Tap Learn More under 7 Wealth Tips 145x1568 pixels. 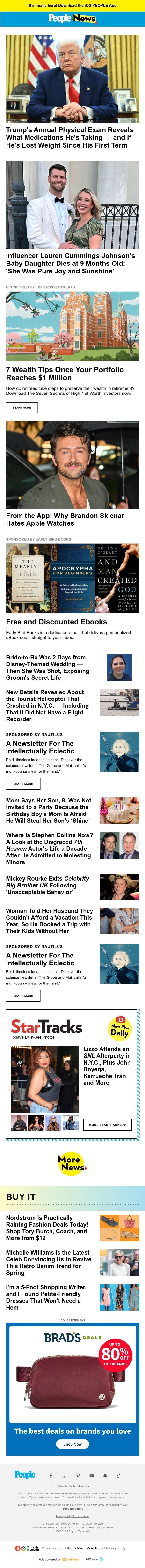[22, 408]
